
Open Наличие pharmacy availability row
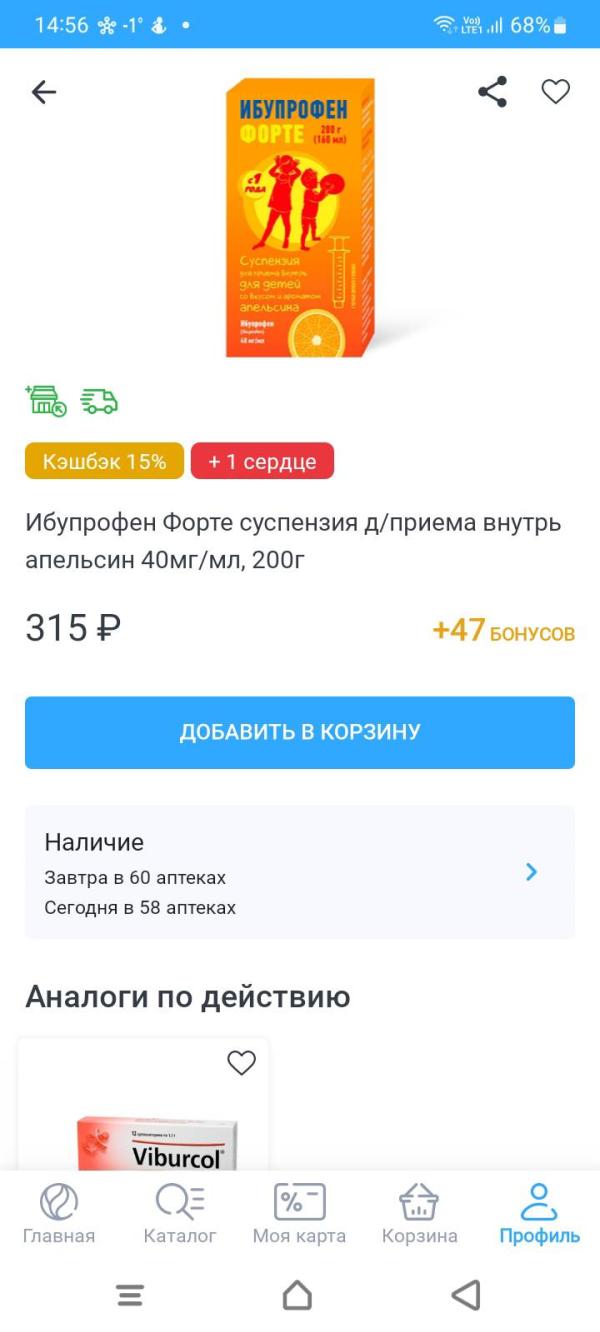(x=300, y=872)
